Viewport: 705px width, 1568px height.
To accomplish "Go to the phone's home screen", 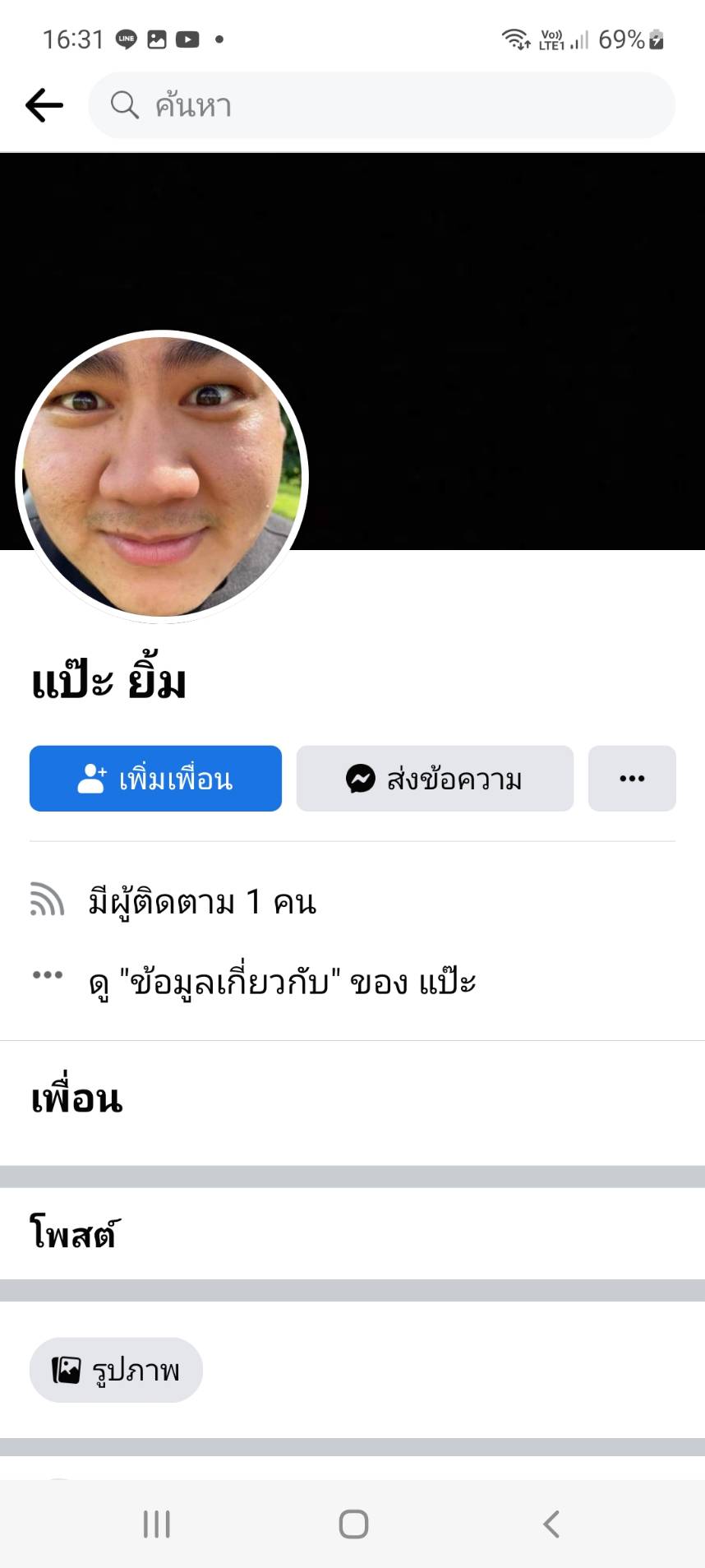I will point(353,1524).
